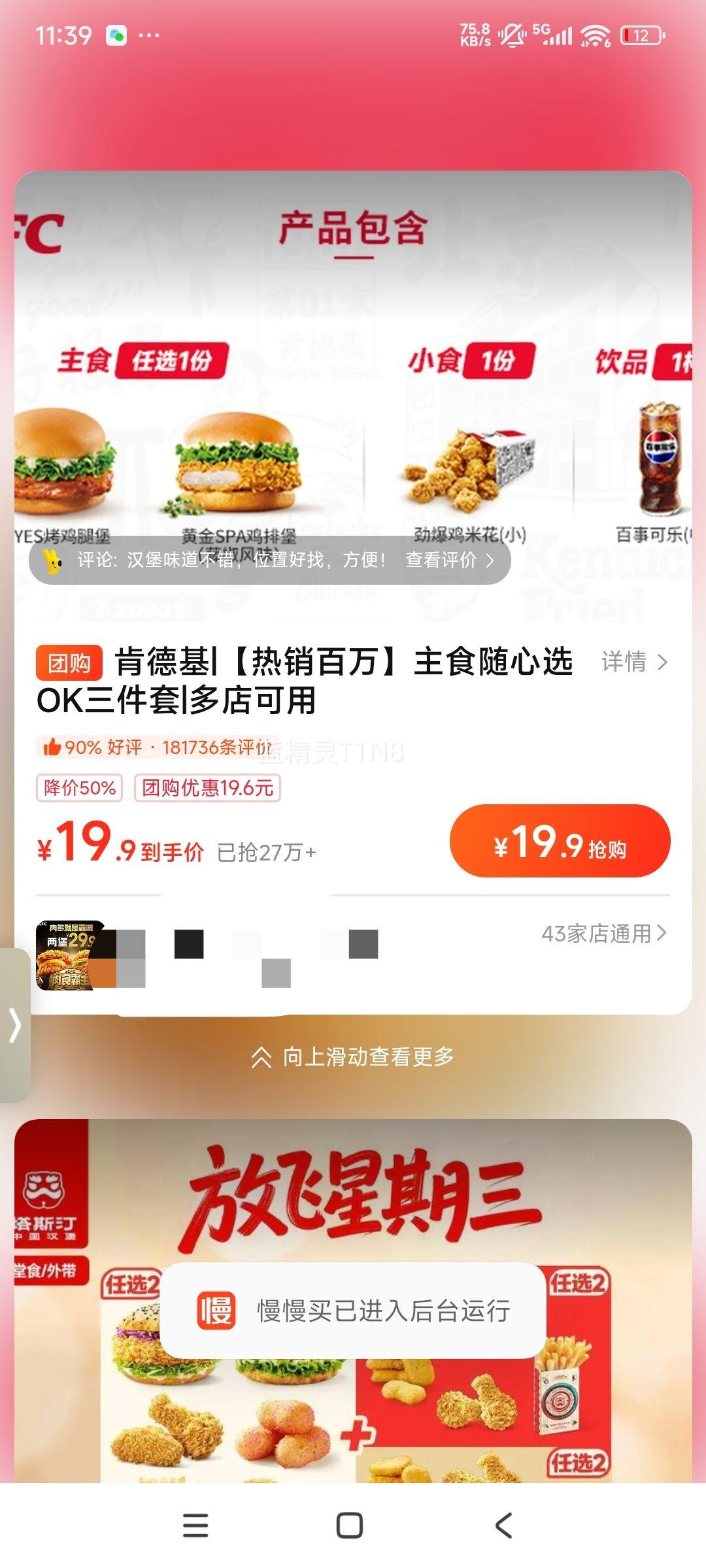Open the 43家店通用 store list
The height and width of the screenshot is (1568, 706).
(x=603, y=934)
